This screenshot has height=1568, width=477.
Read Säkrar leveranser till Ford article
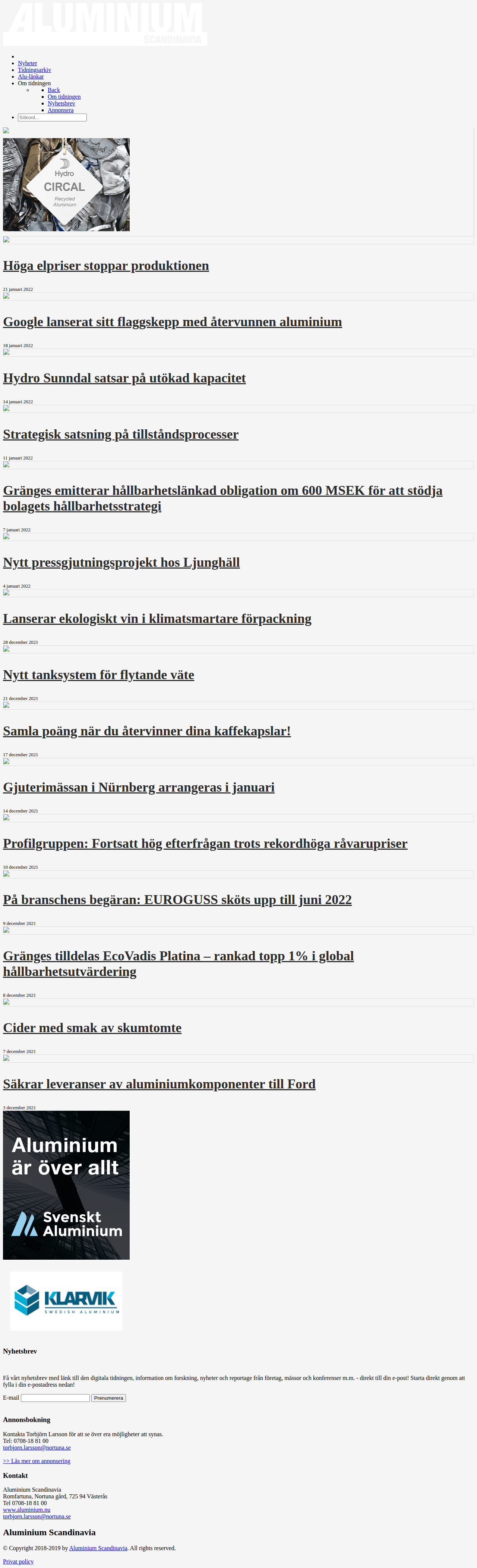(159, 1084)
